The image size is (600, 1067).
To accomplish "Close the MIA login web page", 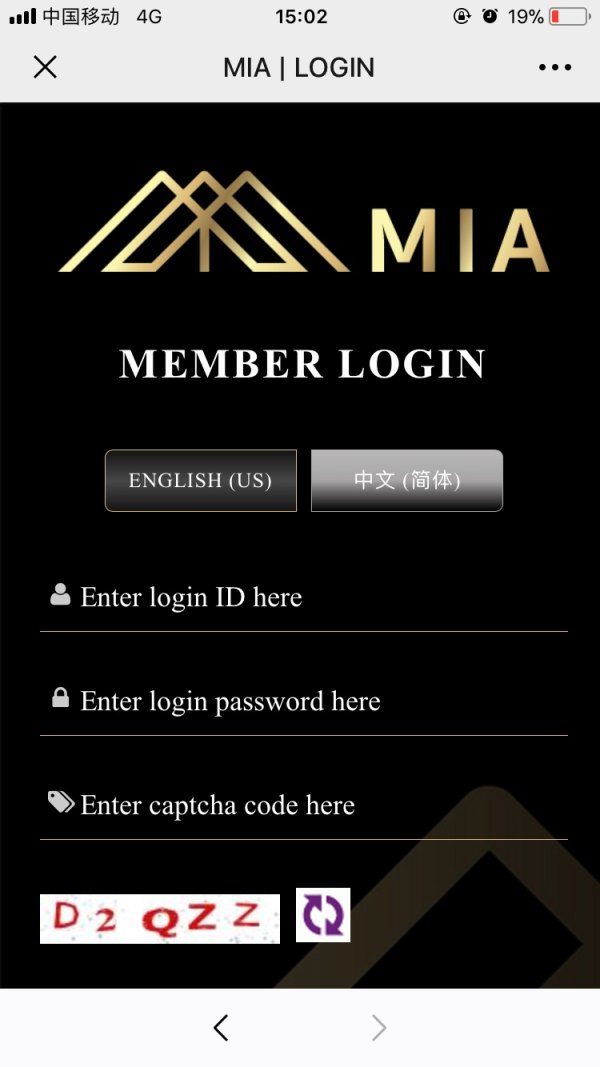I will (x=45, y=67).
